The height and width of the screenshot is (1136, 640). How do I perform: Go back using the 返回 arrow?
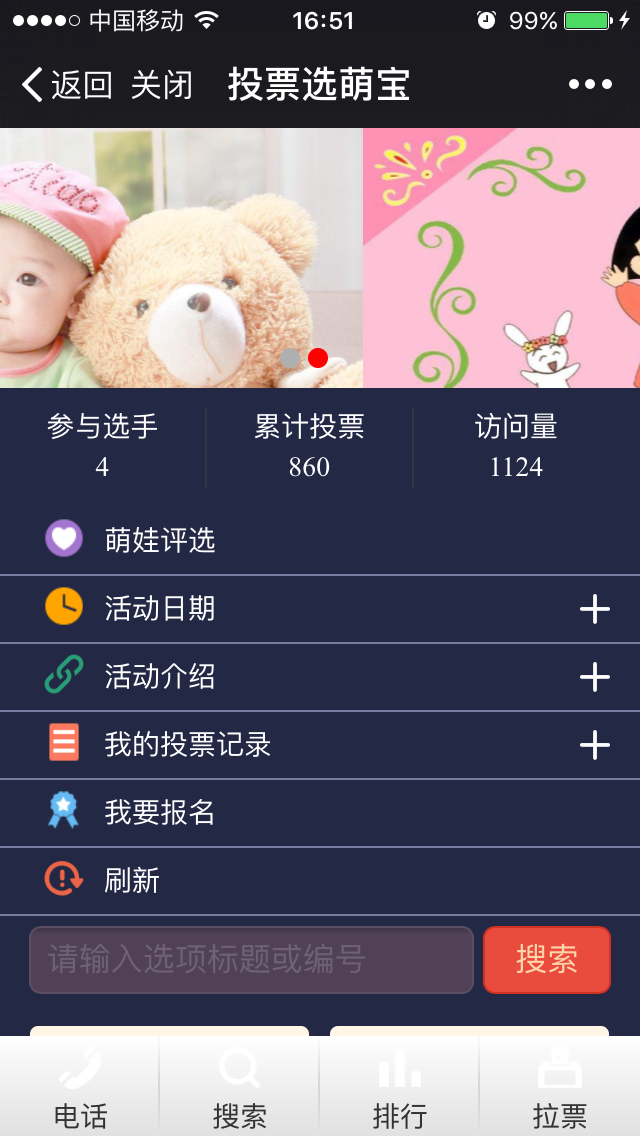[66, 85]
